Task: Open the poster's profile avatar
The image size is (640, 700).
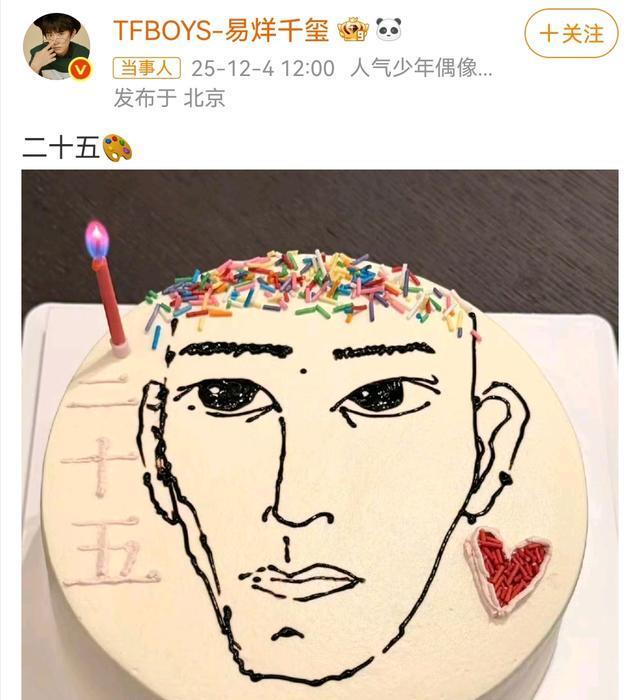Action: pos(57,46)
